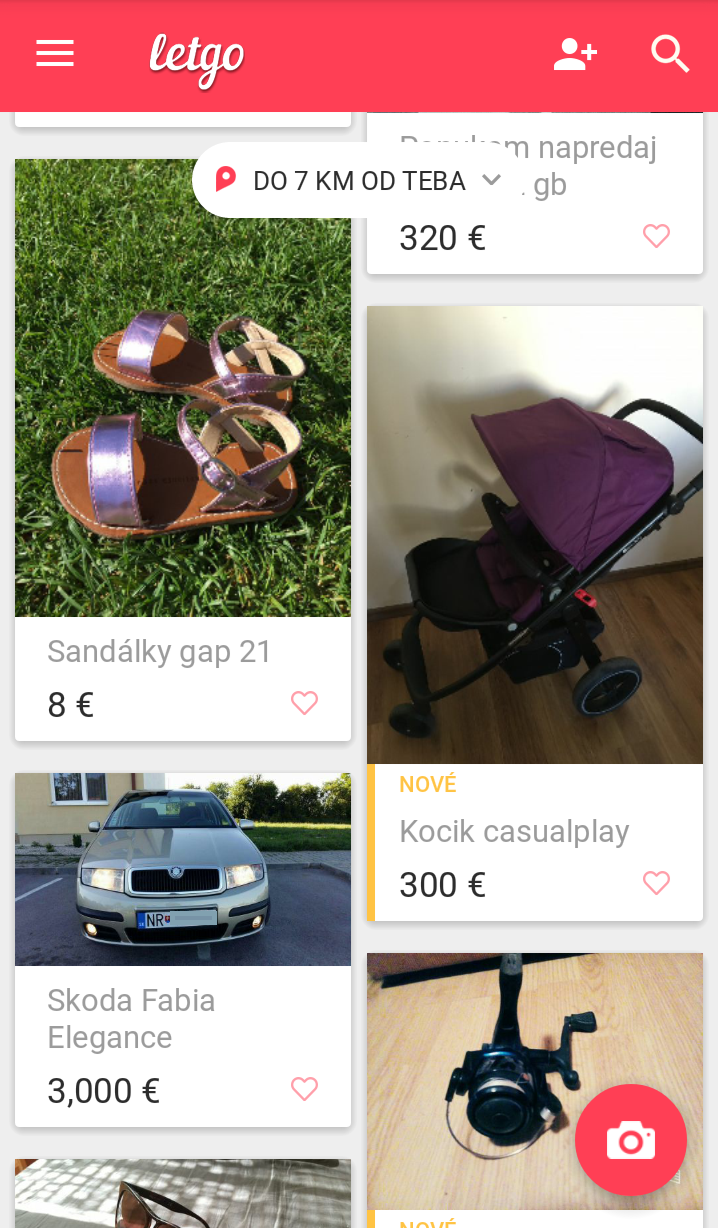The width and height of the screenshot is (718, 1228).
Task: Open the search icon
Action: 670,54
